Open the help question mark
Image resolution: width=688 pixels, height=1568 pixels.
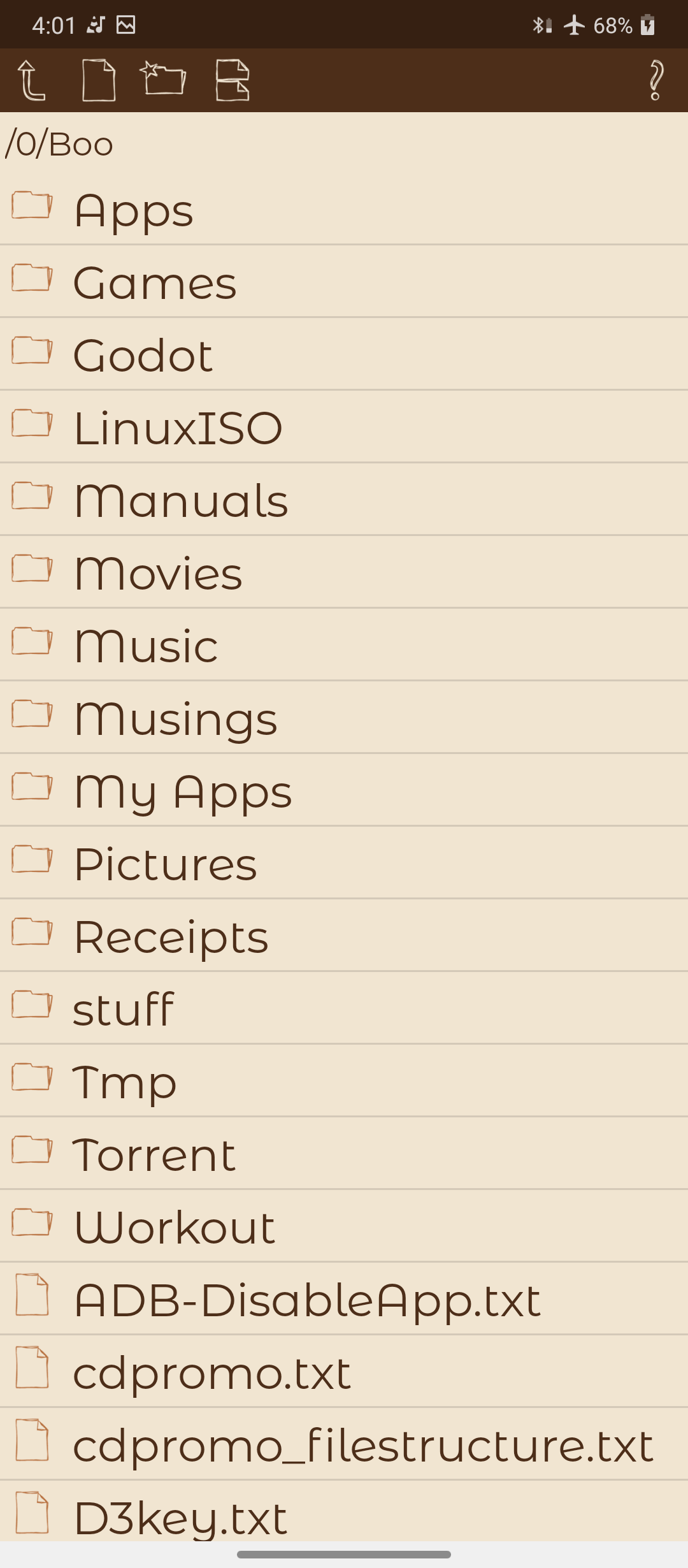656,80
